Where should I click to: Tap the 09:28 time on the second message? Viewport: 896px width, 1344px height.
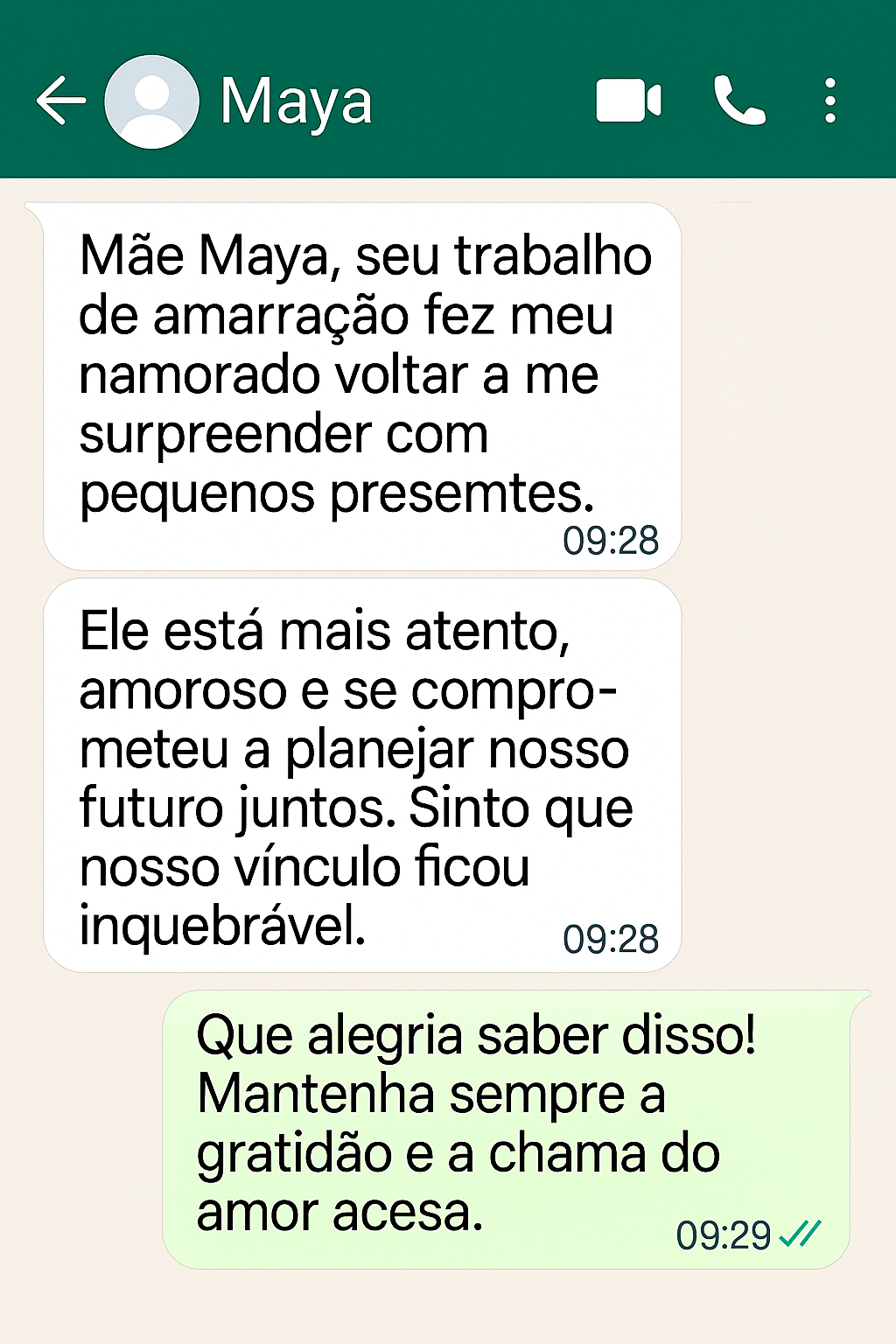coord(611,939)
